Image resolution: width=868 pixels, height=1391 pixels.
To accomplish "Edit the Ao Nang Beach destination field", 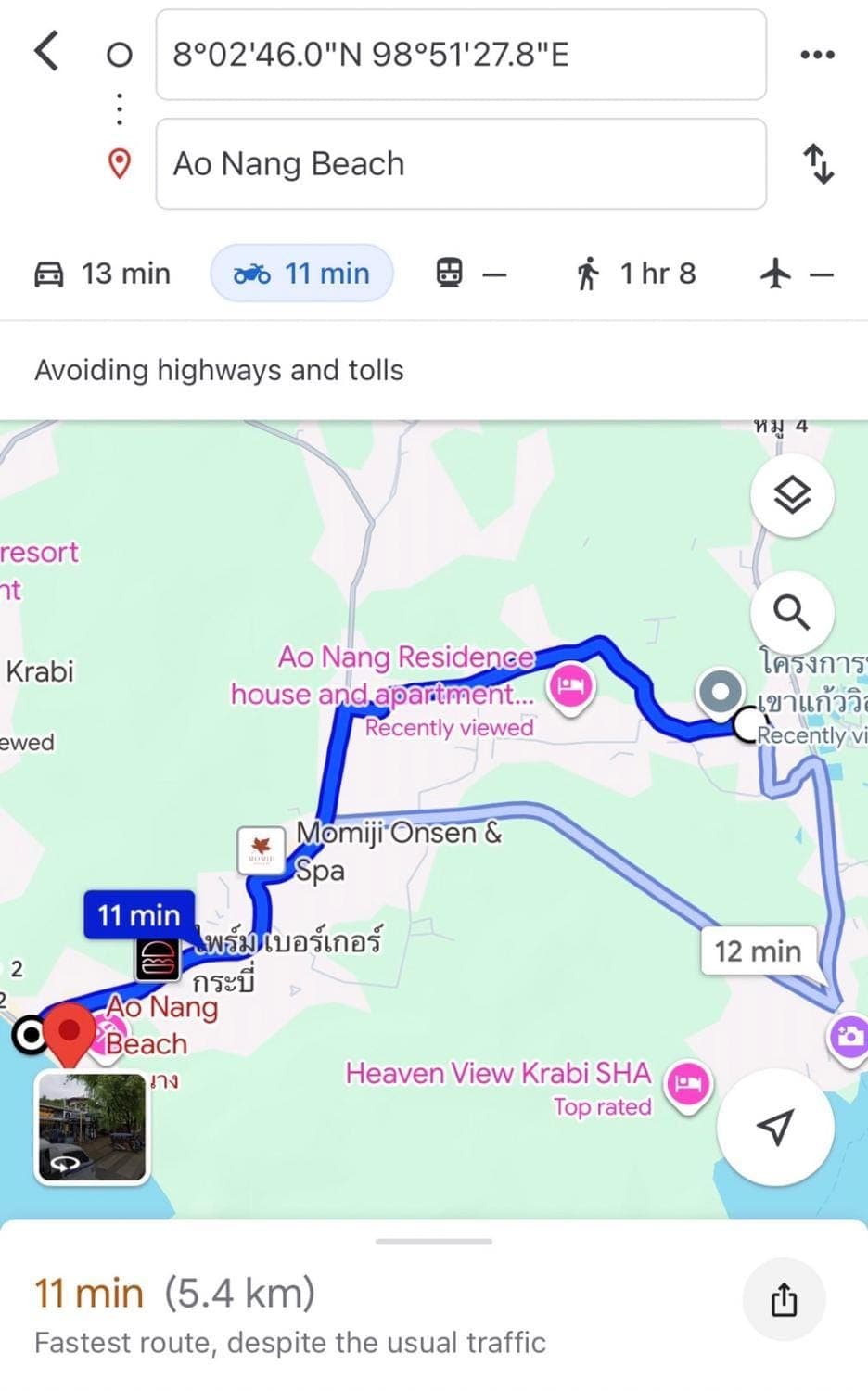I will click(x=460, y=164).
